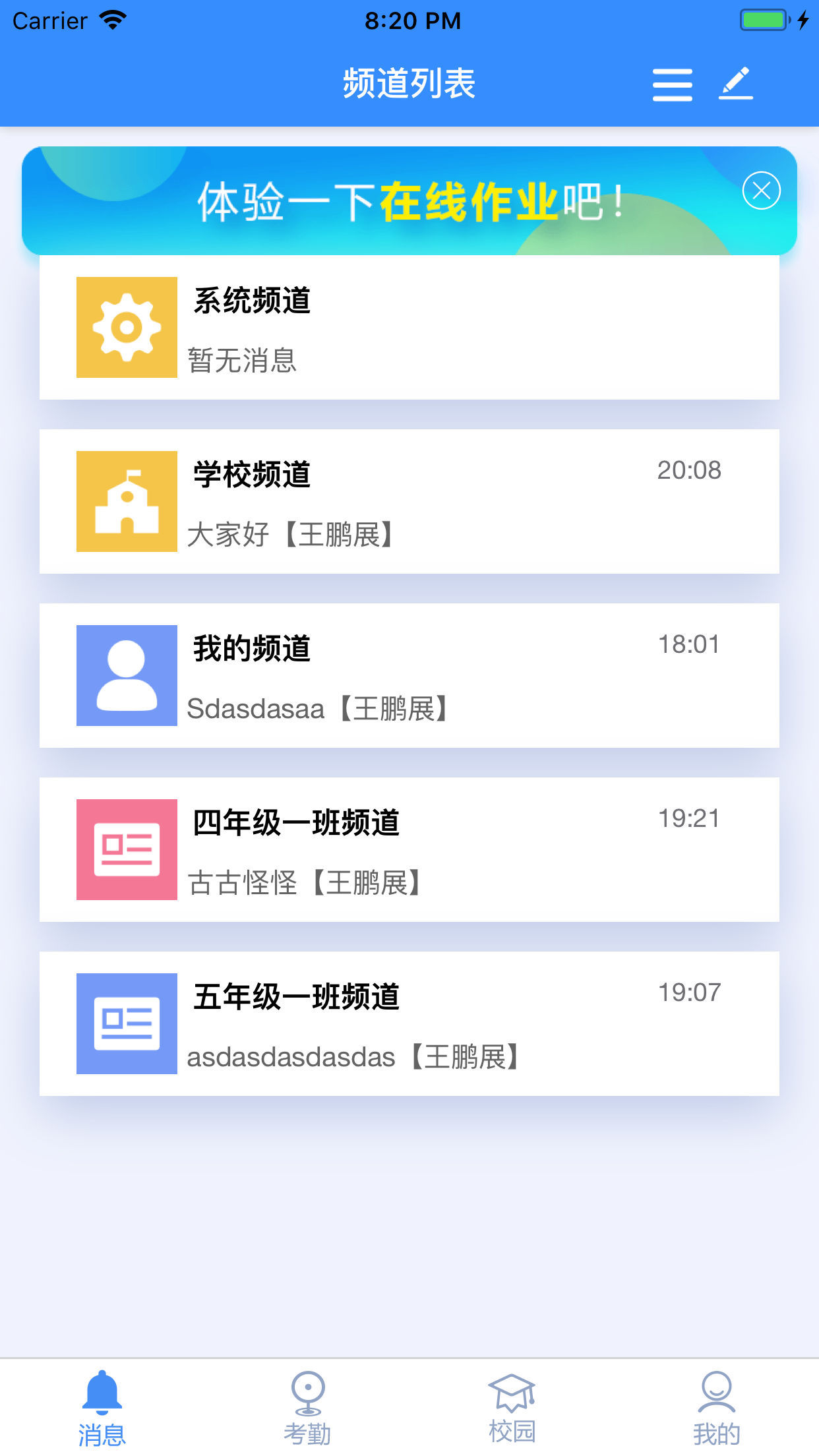Image resolution: width=819 pixels, height=1456 pixels.
Task: Tap the blue card icon for 五年级一班频道
Action: pos(126,1023)
